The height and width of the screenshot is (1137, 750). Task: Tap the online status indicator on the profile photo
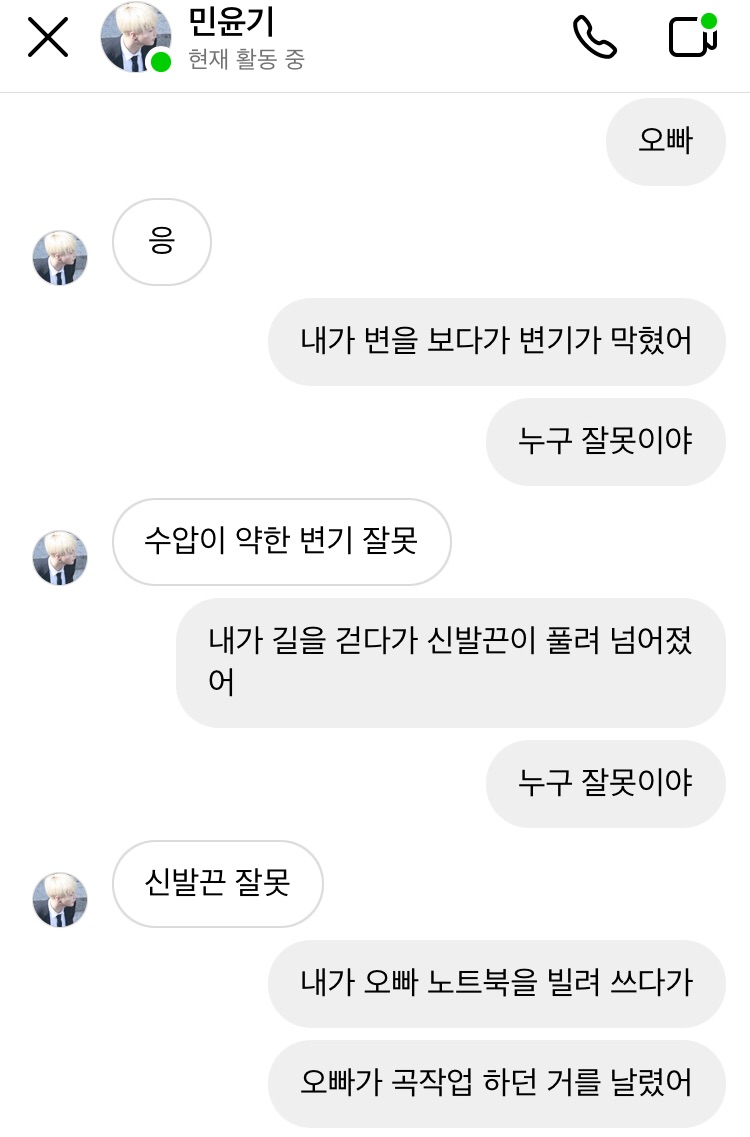pyautogui.click(x=157, y=62)
